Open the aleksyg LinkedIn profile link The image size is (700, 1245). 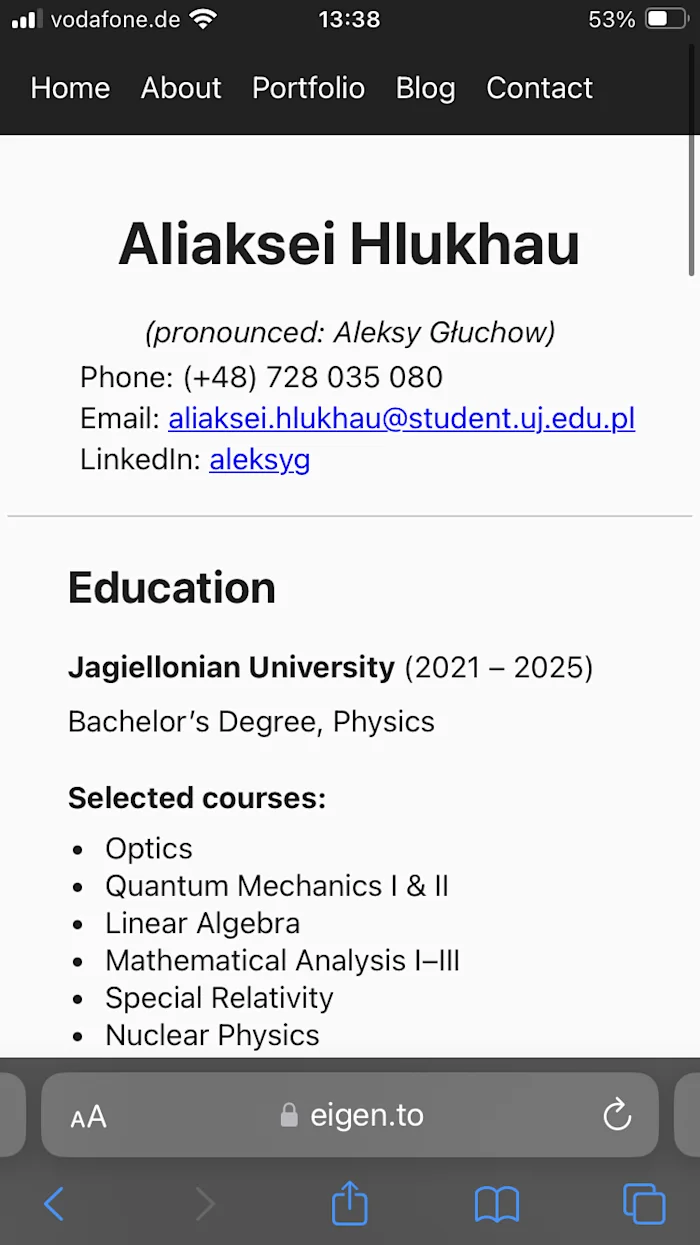point(259,460)
